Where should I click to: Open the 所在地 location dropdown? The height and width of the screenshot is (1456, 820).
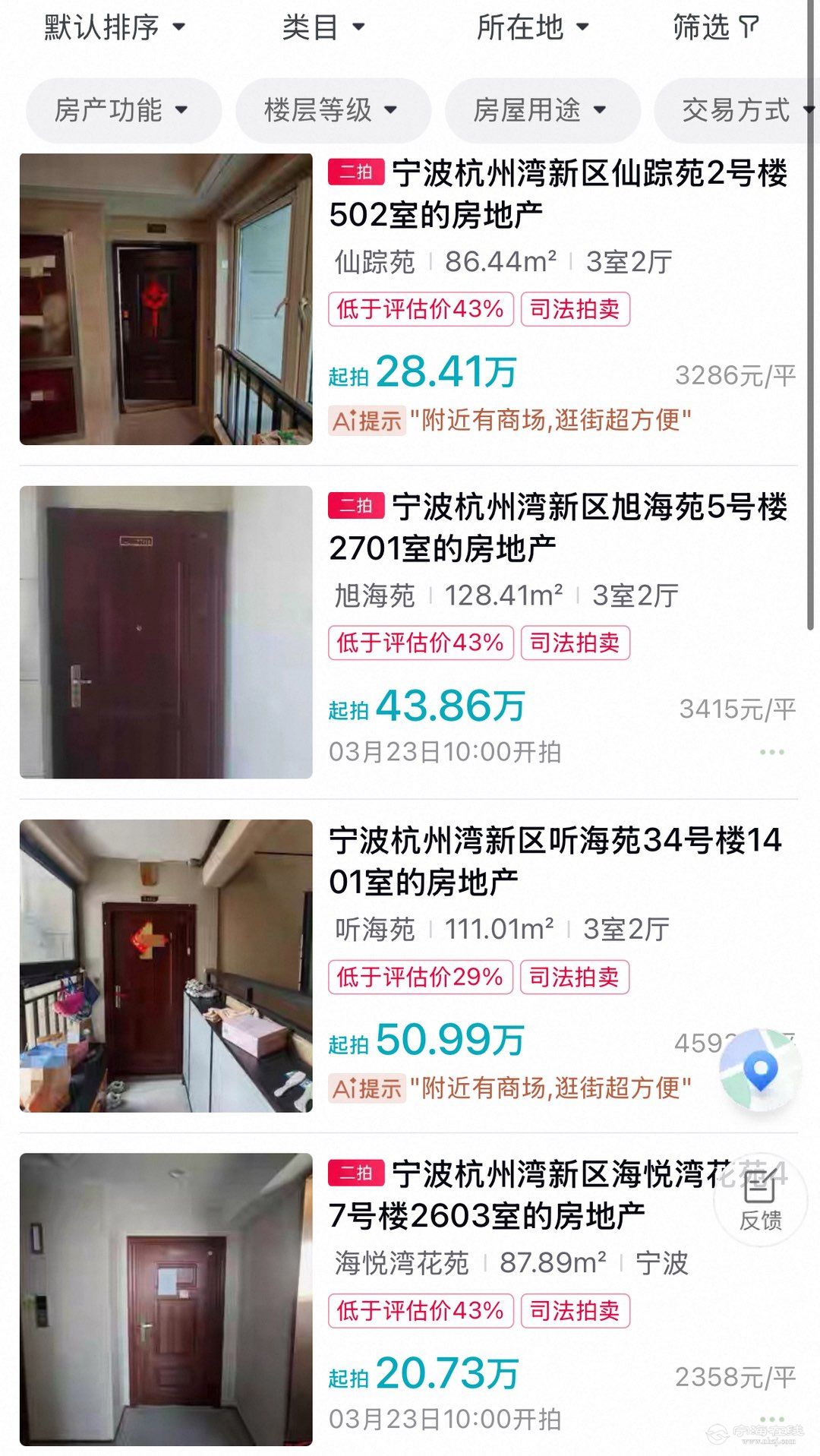click(x=531, y=27)
